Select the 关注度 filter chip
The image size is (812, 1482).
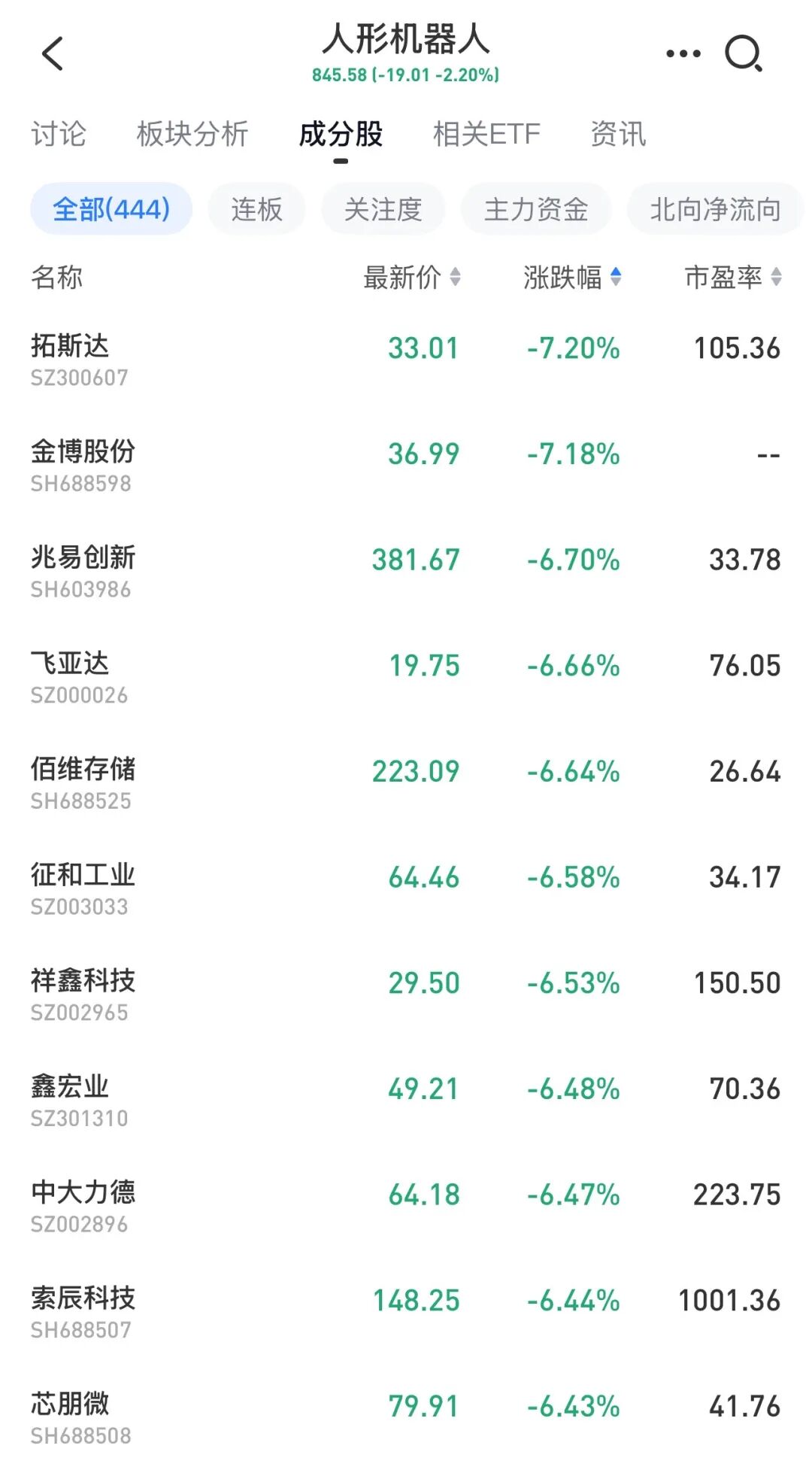point(383,209)
